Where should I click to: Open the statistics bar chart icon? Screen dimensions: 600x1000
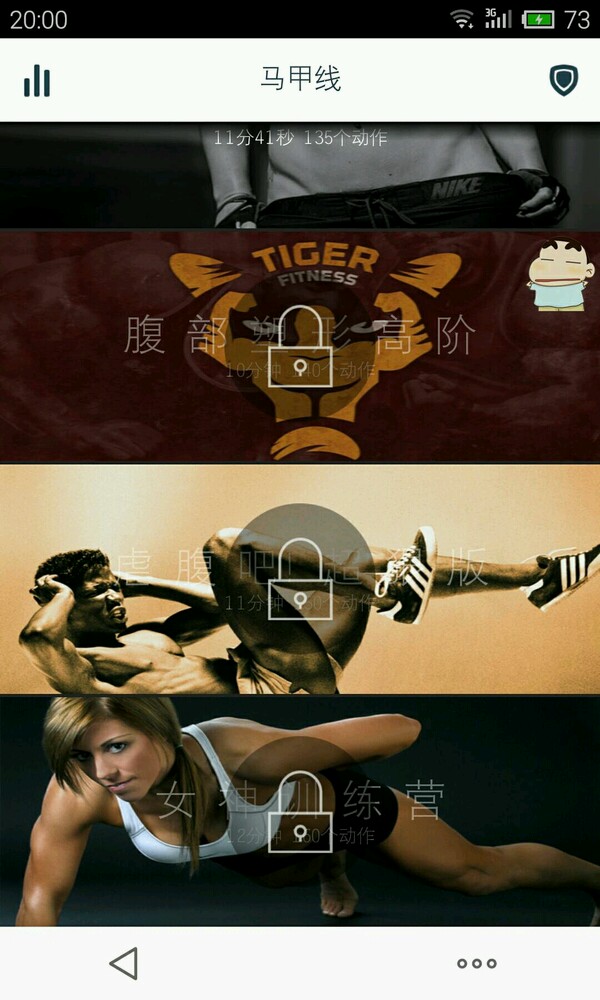click(x=37, y=81)
